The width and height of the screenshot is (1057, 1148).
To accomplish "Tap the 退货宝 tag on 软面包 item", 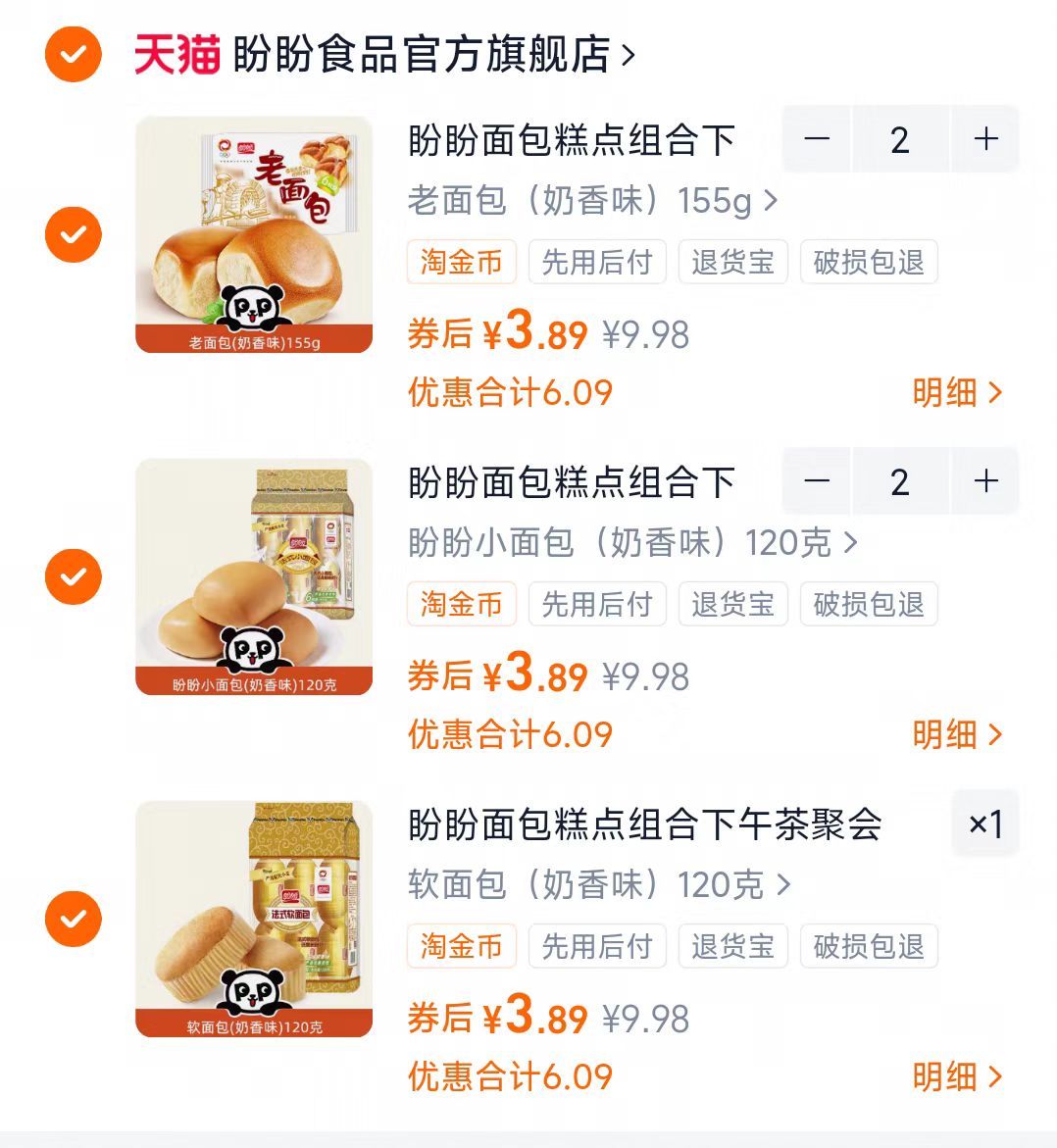I will pos(732,946).
